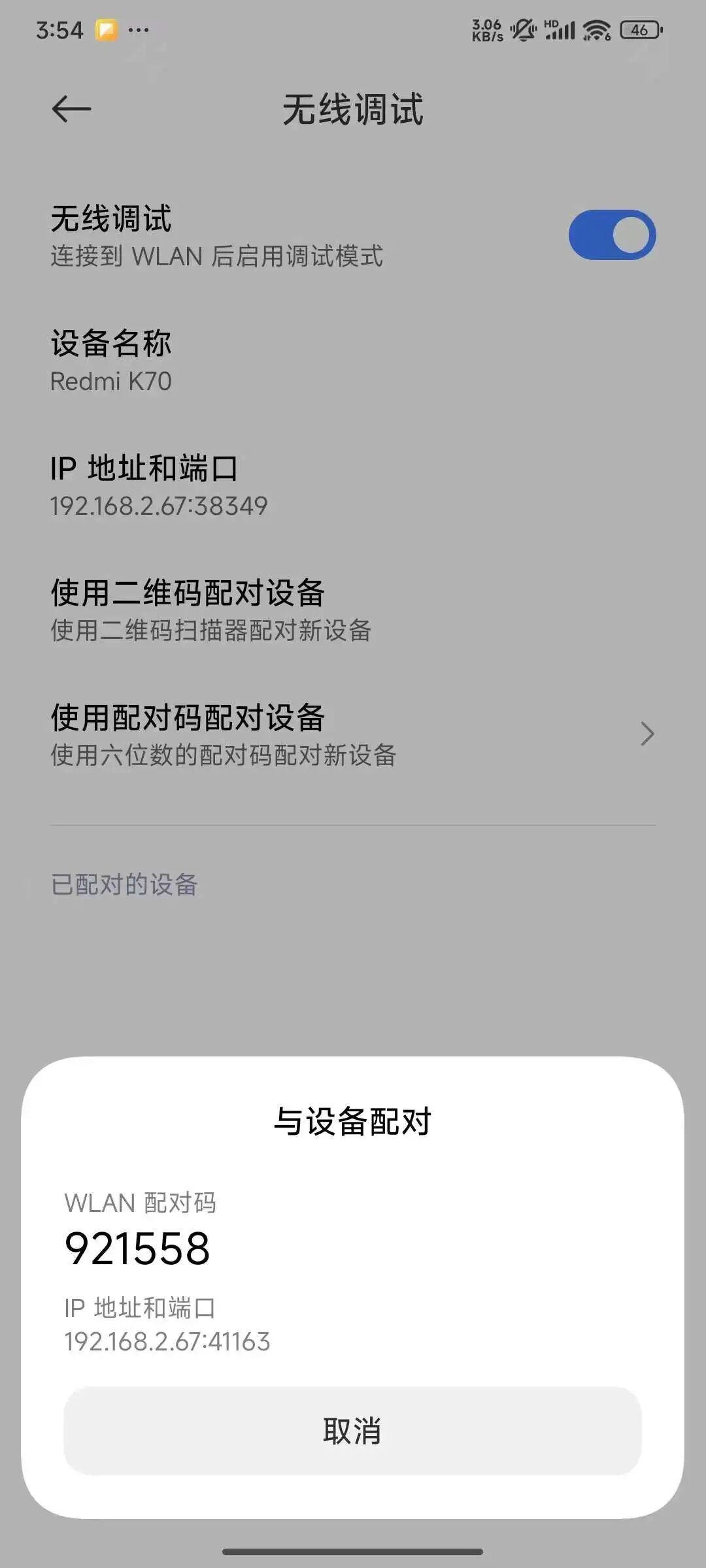This screenshot has width=706, height=1568.
Task: Tap the right arrow next to pairing code option
Action: tap(647, 734)
